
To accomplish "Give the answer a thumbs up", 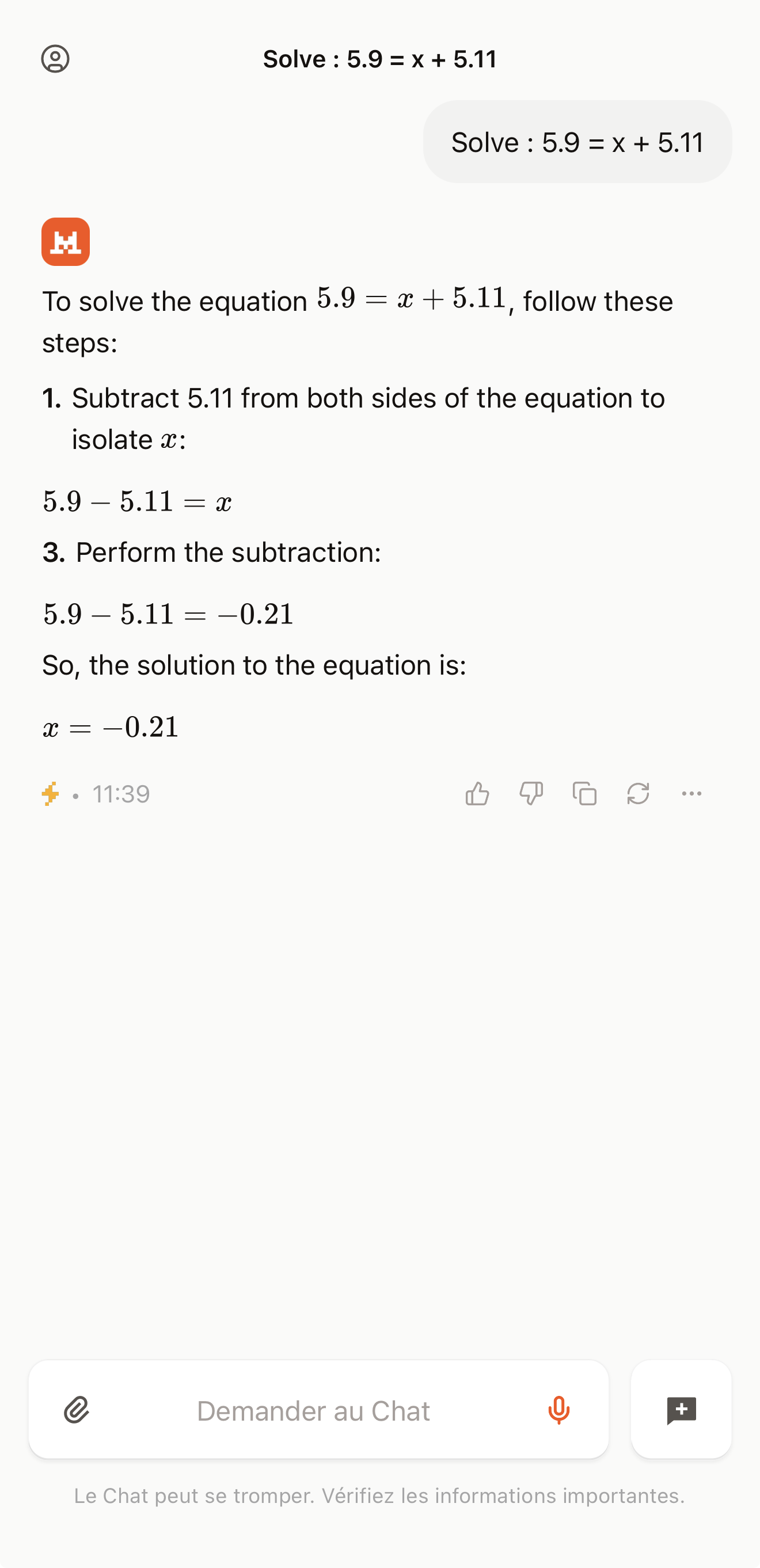I will 477,794.
